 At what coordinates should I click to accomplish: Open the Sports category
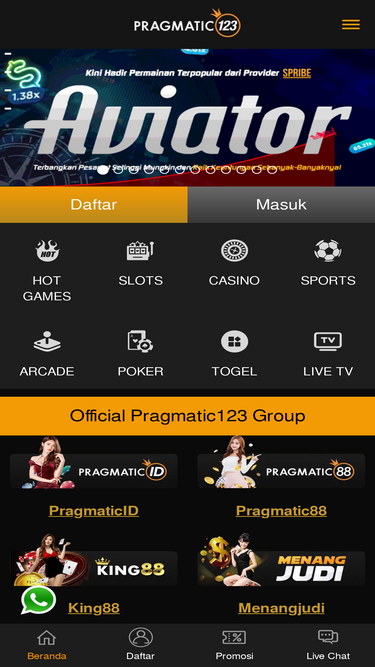(328, 263)
